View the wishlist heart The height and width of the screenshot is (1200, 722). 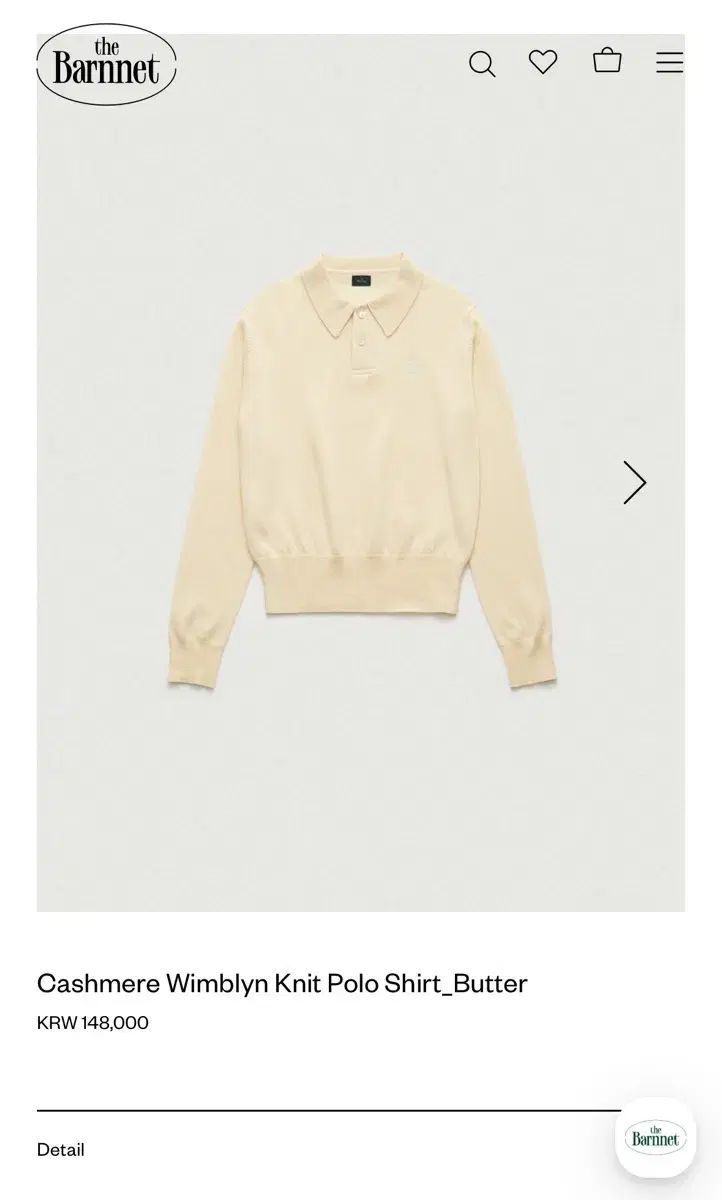(x=543, y=62)
